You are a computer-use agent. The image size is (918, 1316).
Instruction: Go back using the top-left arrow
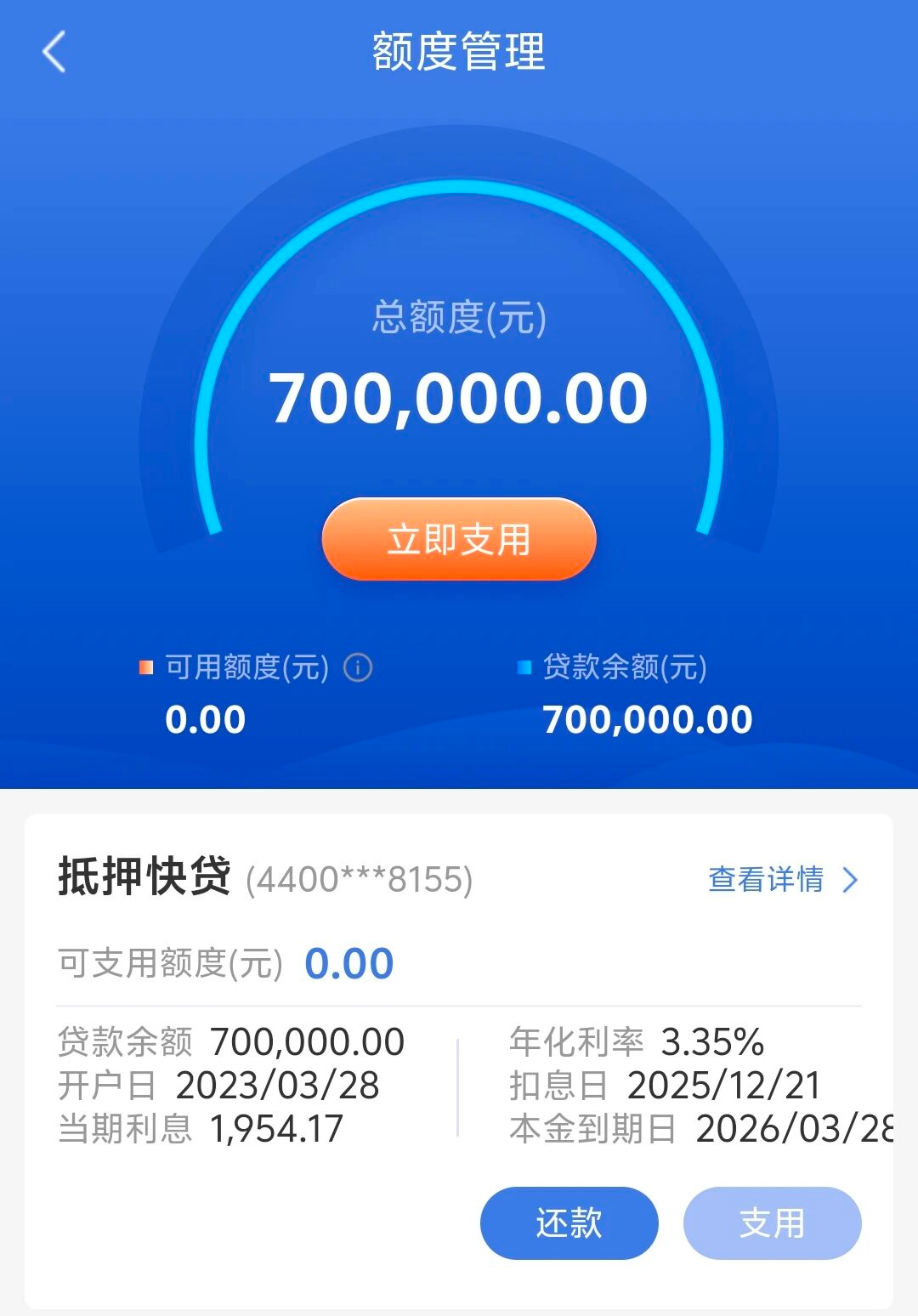(x=54, y=52)
